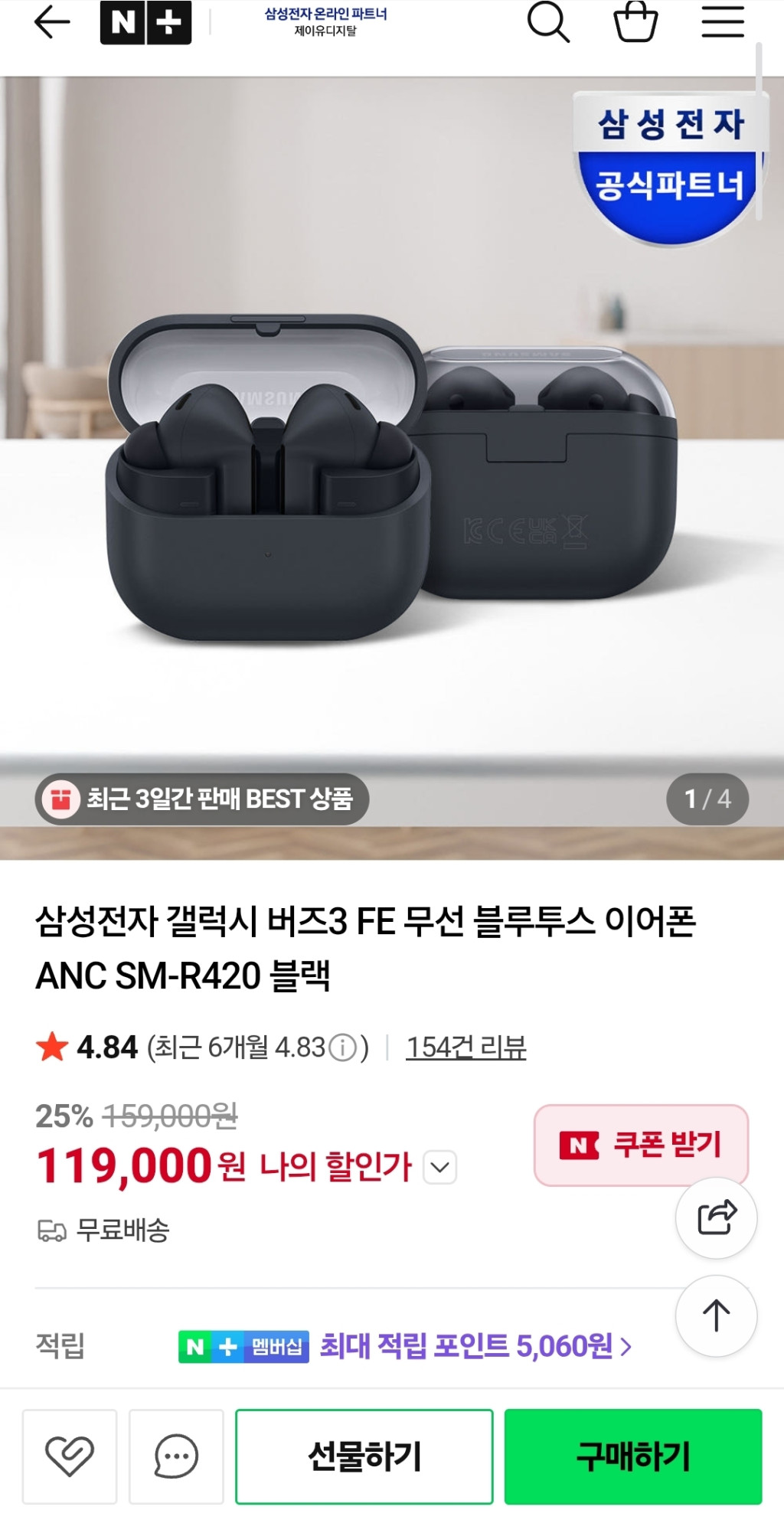Open the 154건 리뷰 reviews link
This screenshot has height=1536, width=784.
tap(465, 1047)
